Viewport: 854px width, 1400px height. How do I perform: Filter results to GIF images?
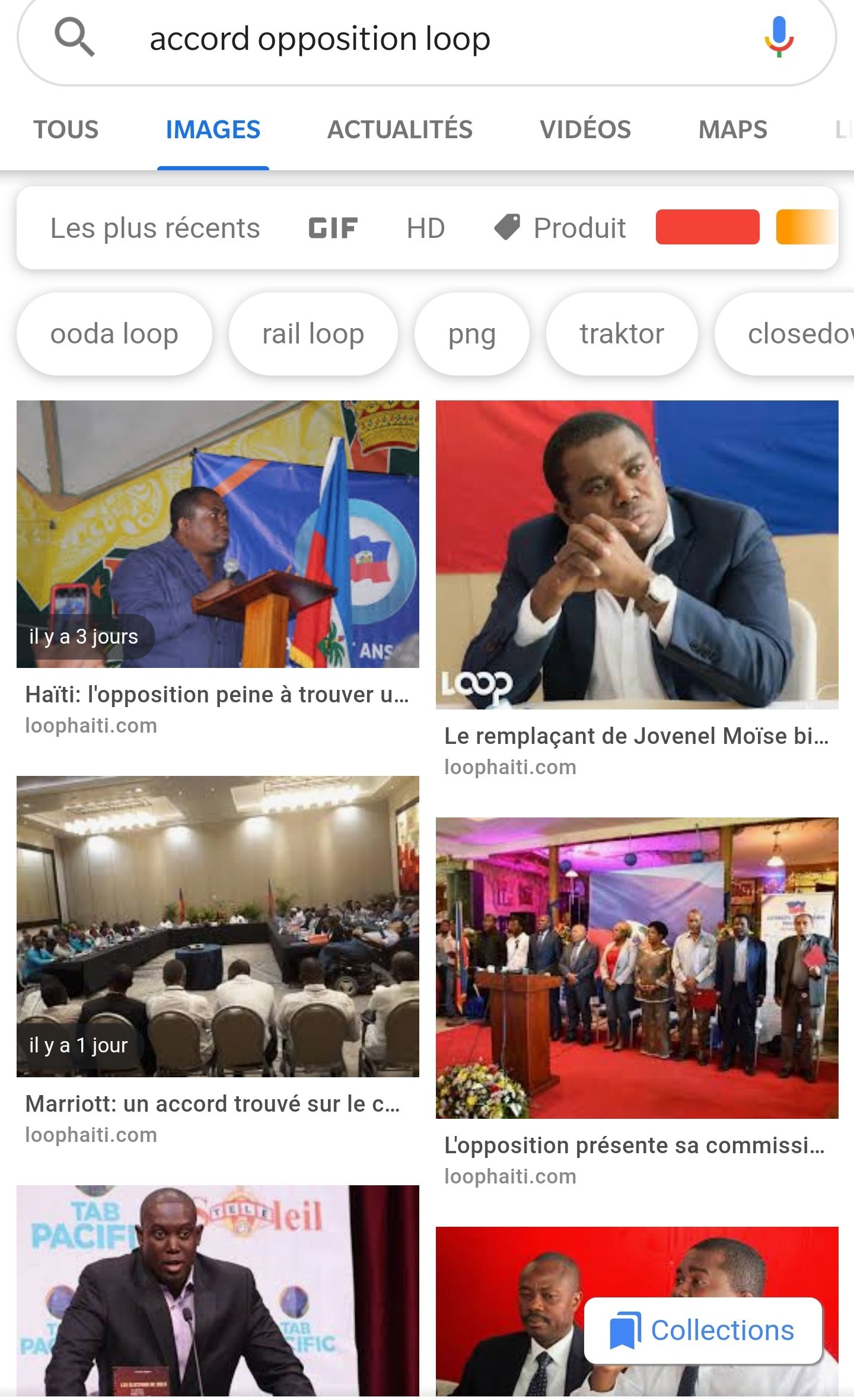[333, 228]
